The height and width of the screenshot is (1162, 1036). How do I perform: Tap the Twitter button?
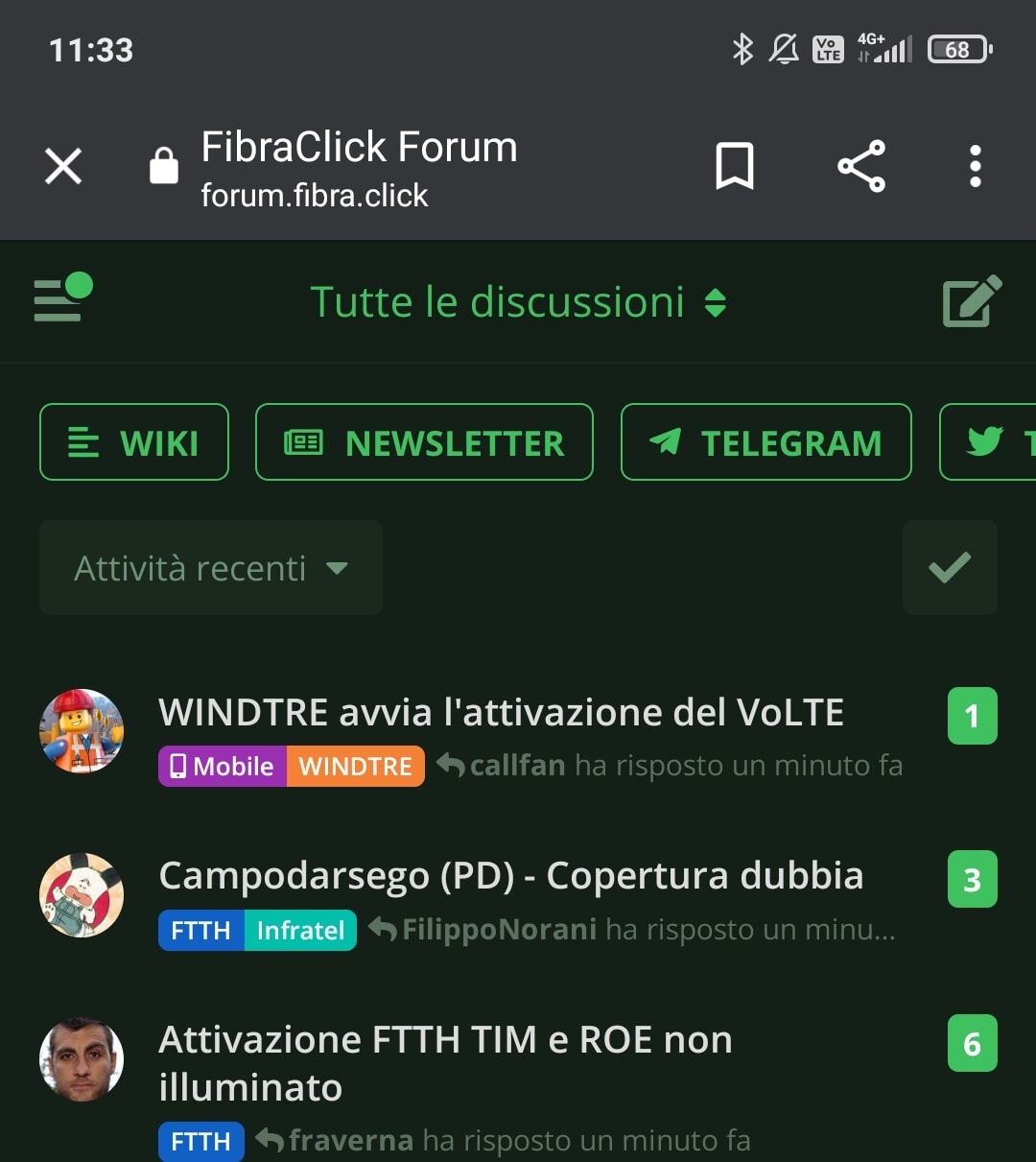click(988, 442)
